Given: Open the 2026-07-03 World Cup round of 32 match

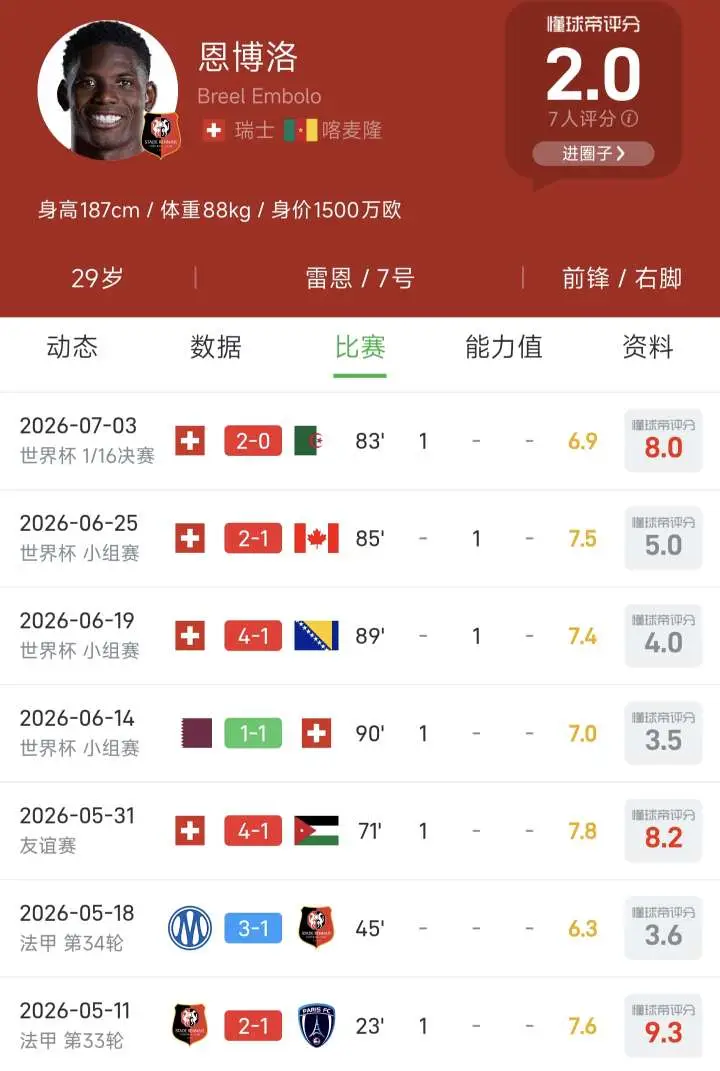Looking at the screenshot, I should (360, 441).
